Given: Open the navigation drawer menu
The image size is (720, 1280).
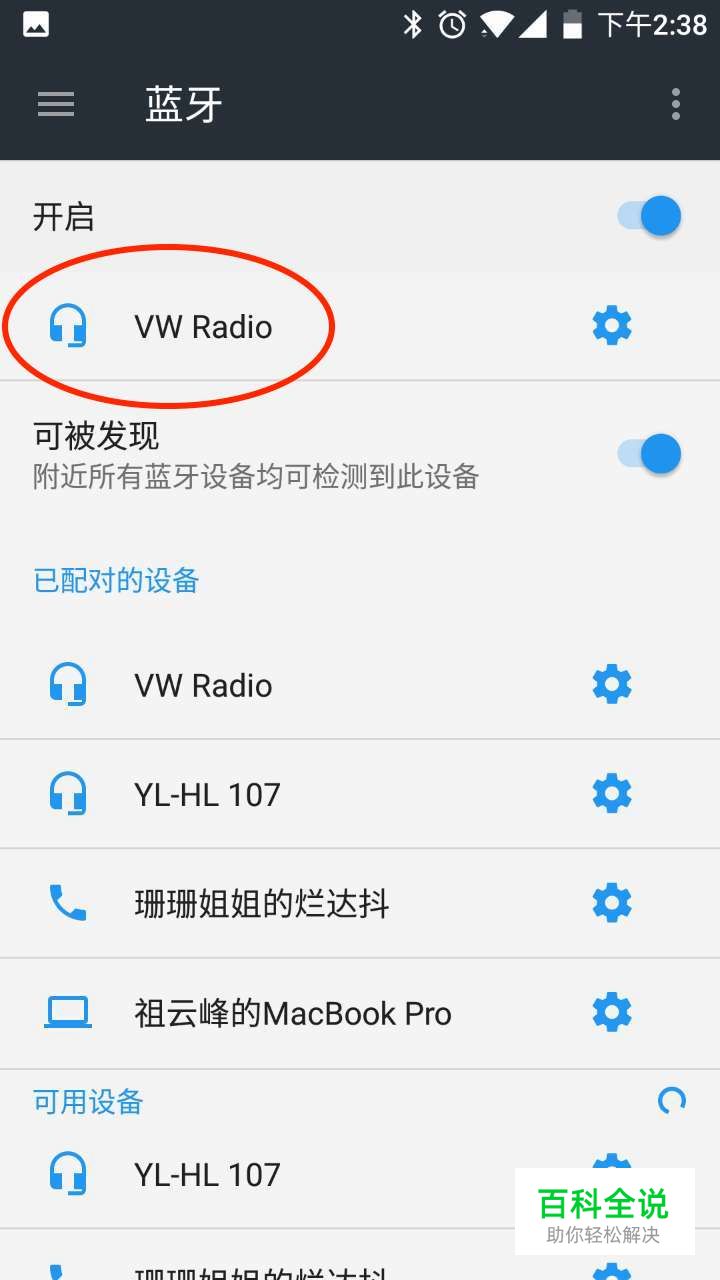Looking at the screenshot, I should pyautogui.click(x=56, y=104).
